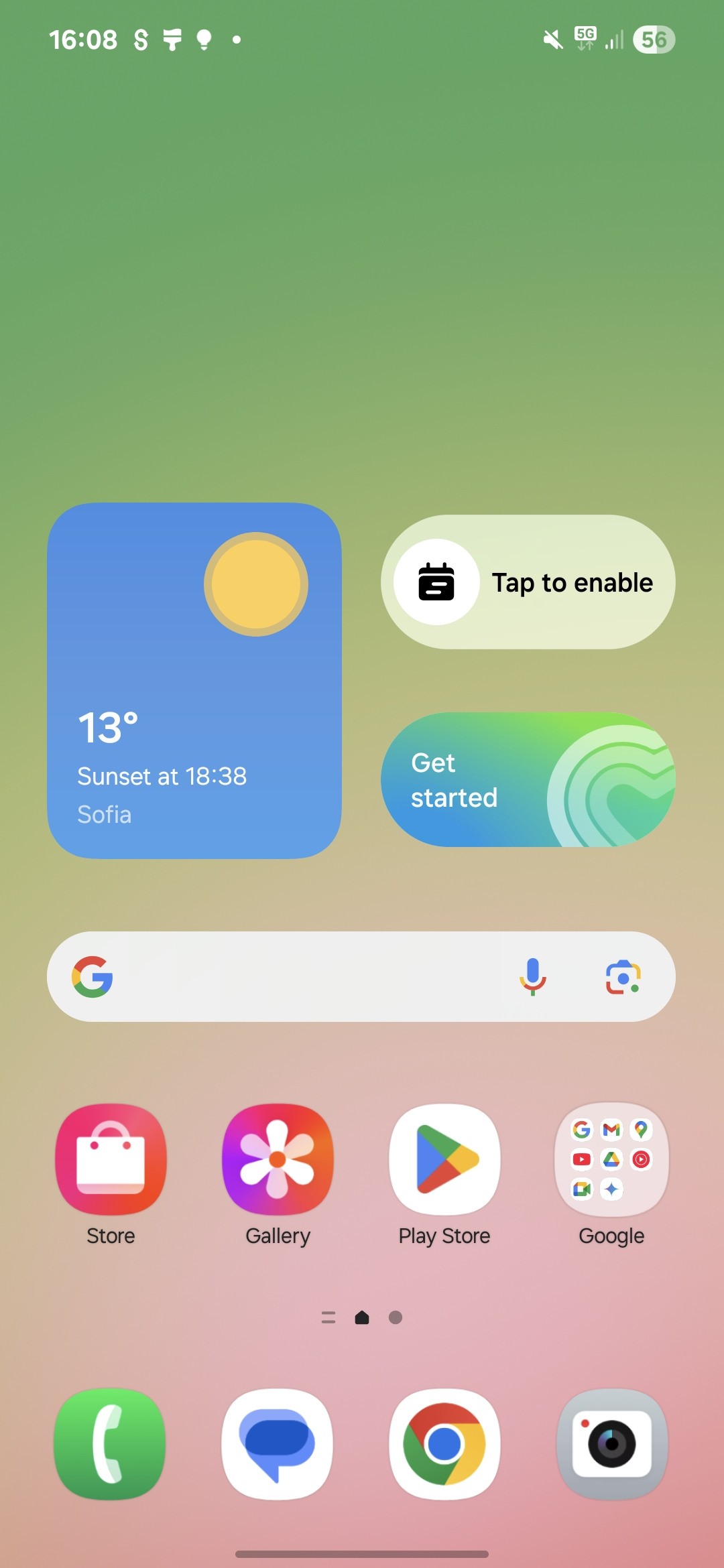The width and height of the screenshot is (724, 1568).
Task: Launch the Play Store
Action: pyautogui.click(x=444, y=1159)
